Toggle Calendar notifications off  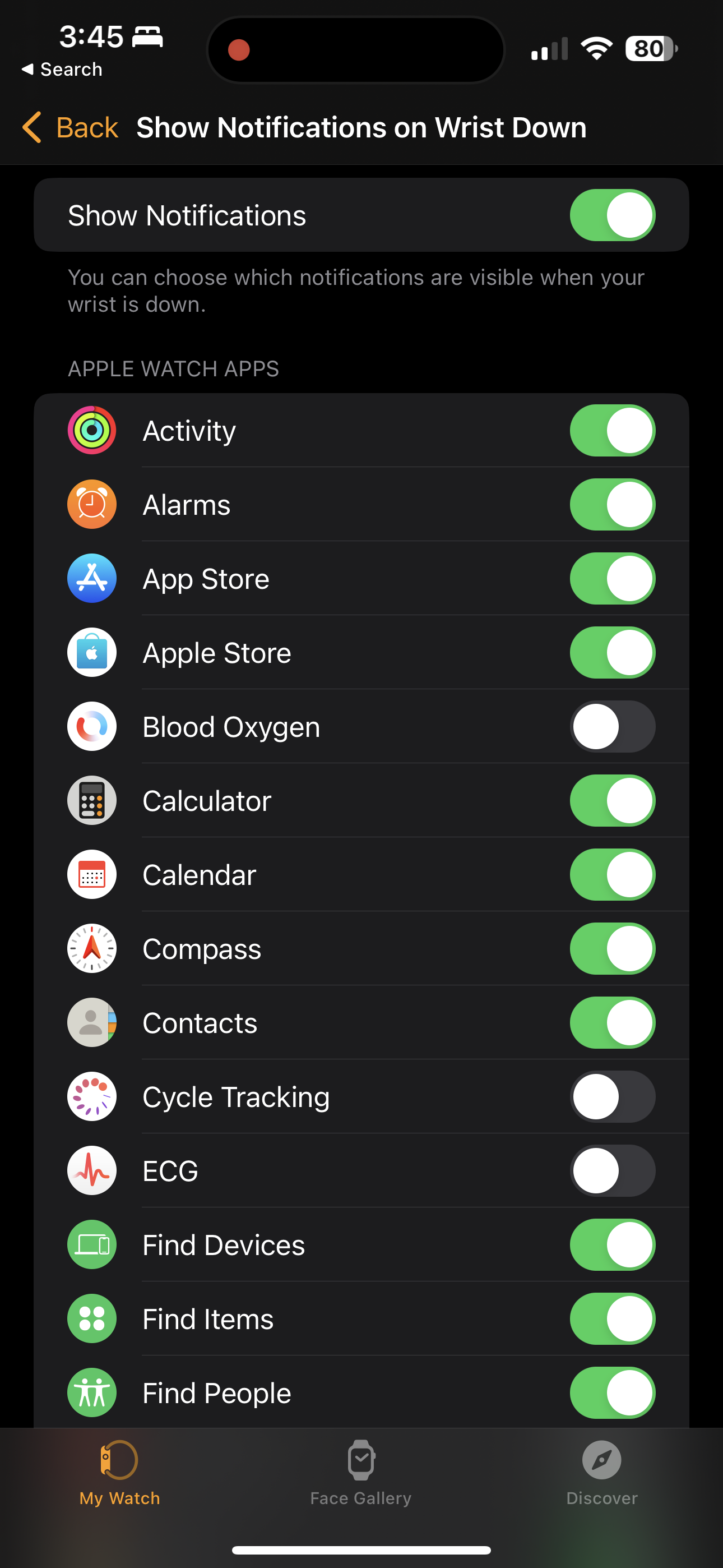[x=611, y=875]
